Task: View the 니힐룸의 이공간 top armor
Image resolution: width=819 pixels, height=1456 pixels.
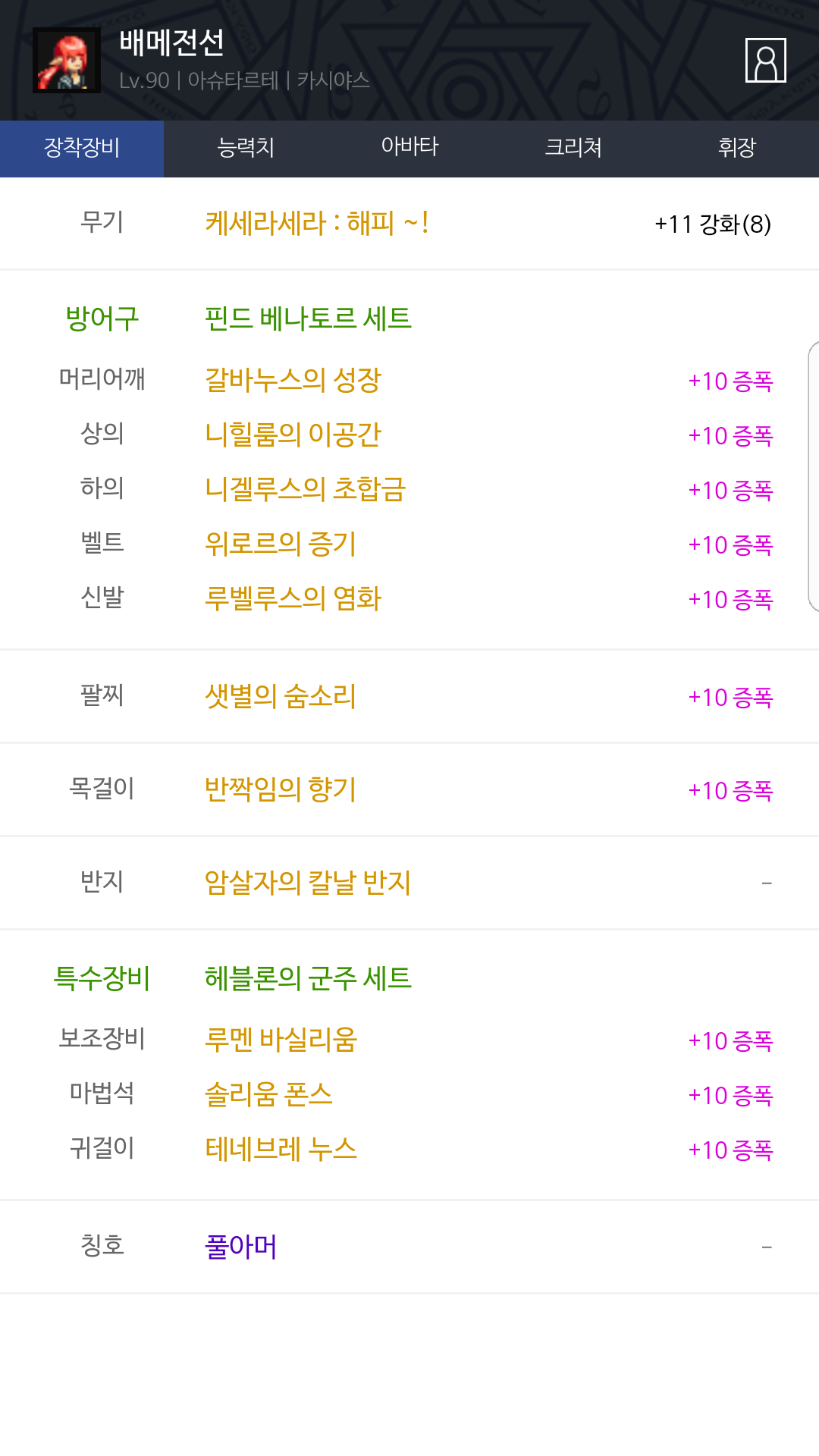Action: pyautogui.click(x=293, y=435)
